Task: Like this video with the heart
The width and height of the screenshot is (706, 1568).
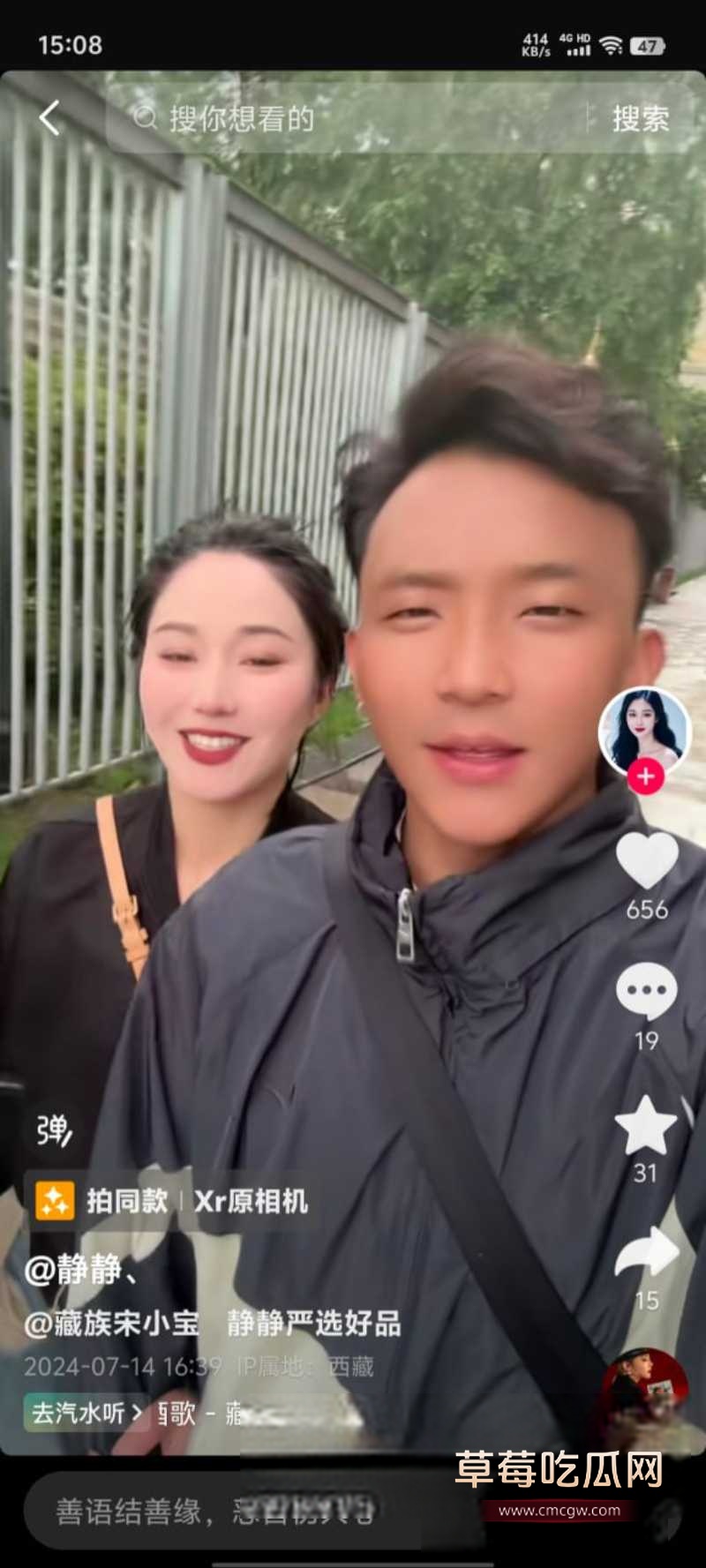Action: (x=647, y=861)
